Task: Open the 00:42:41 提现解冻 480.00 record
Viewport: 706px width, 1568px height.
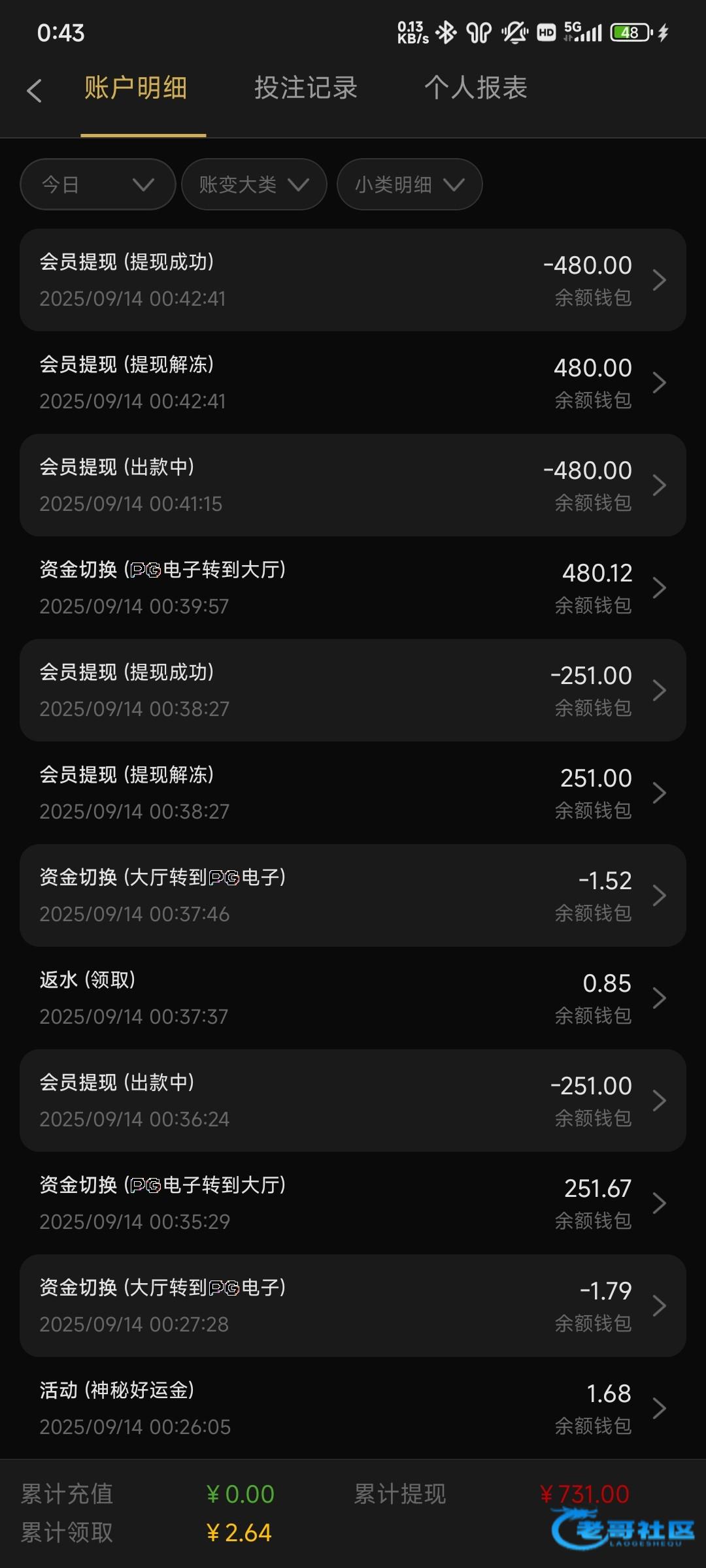Action: tap(353, 382)
